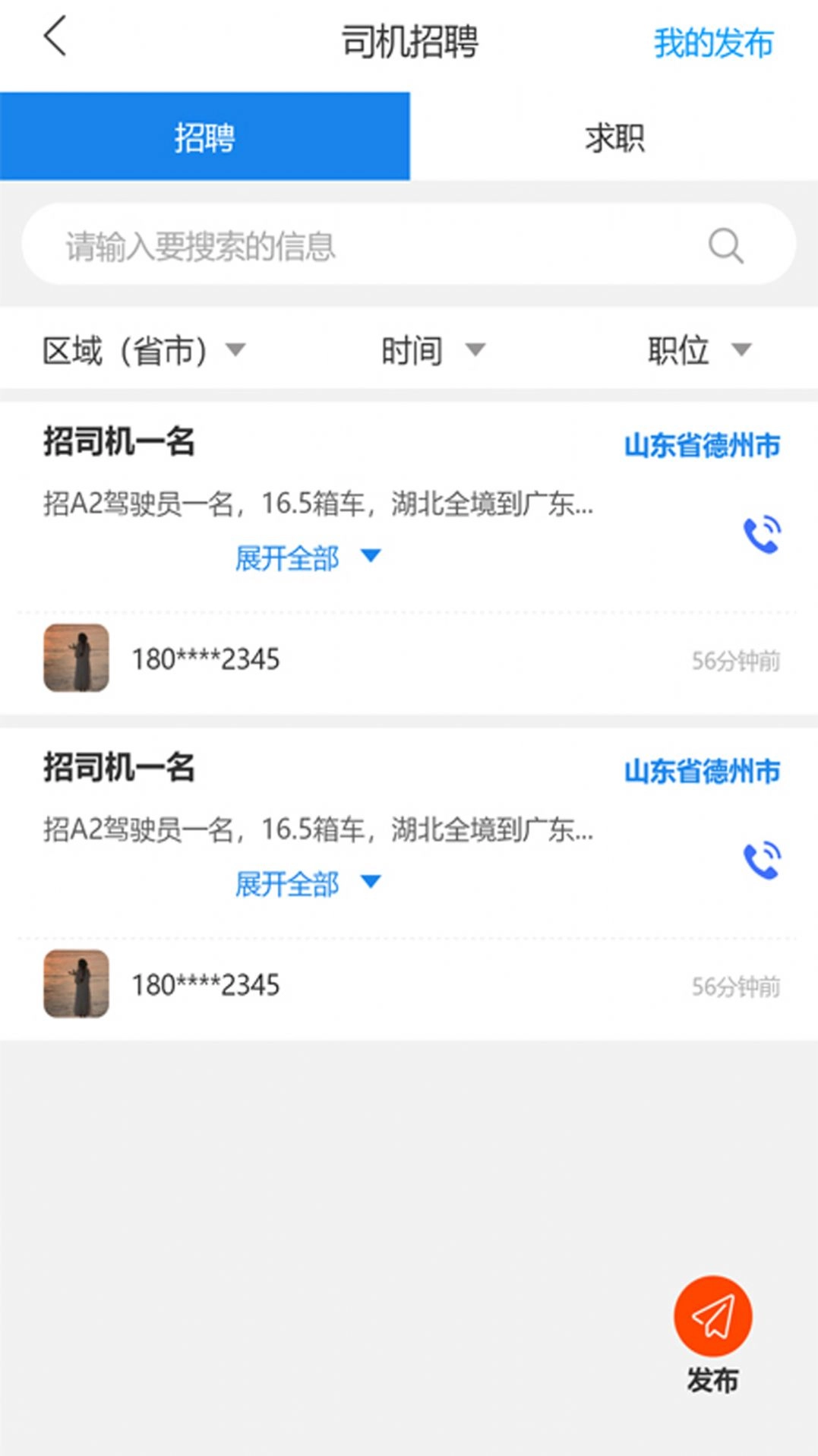The image size is (818, 1456).
Task: Click the second listing's user avatar
Action: click(77, 986)
